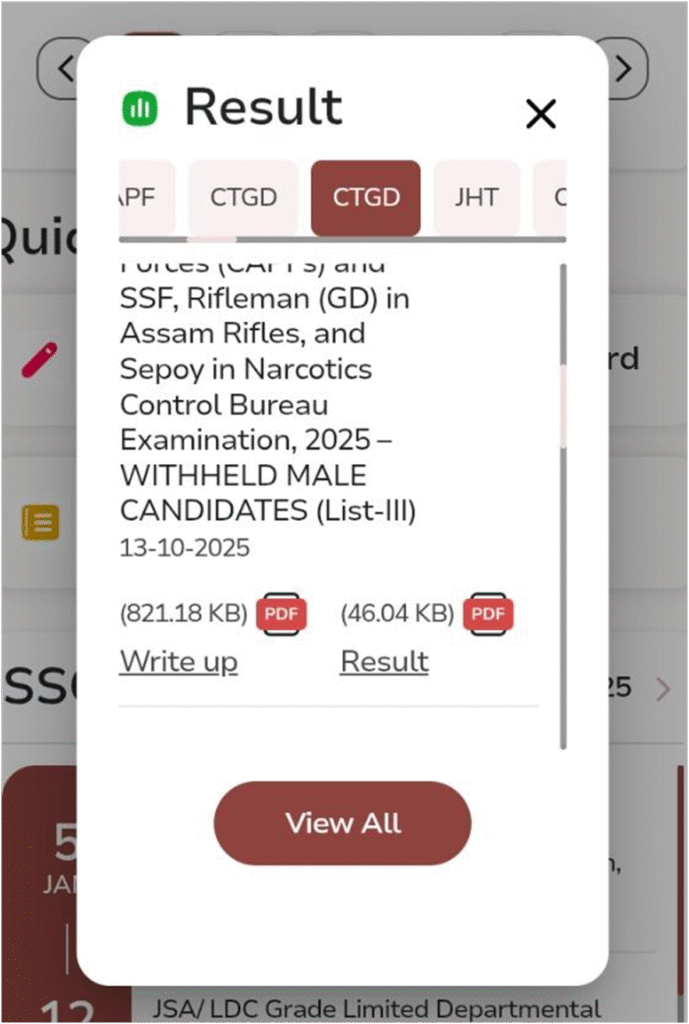Select the partially visible APF tab
Image resolution: width=689 pixels, height=1024 pixels.
tap(145, 197)
